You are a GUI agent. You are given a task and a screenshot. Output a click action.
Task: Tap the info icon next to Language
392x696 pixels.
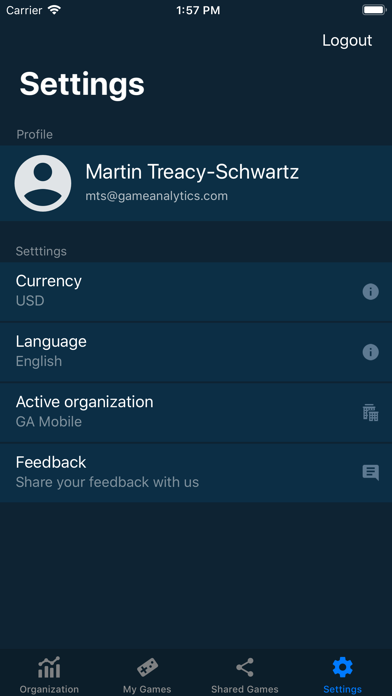point(371,352)
